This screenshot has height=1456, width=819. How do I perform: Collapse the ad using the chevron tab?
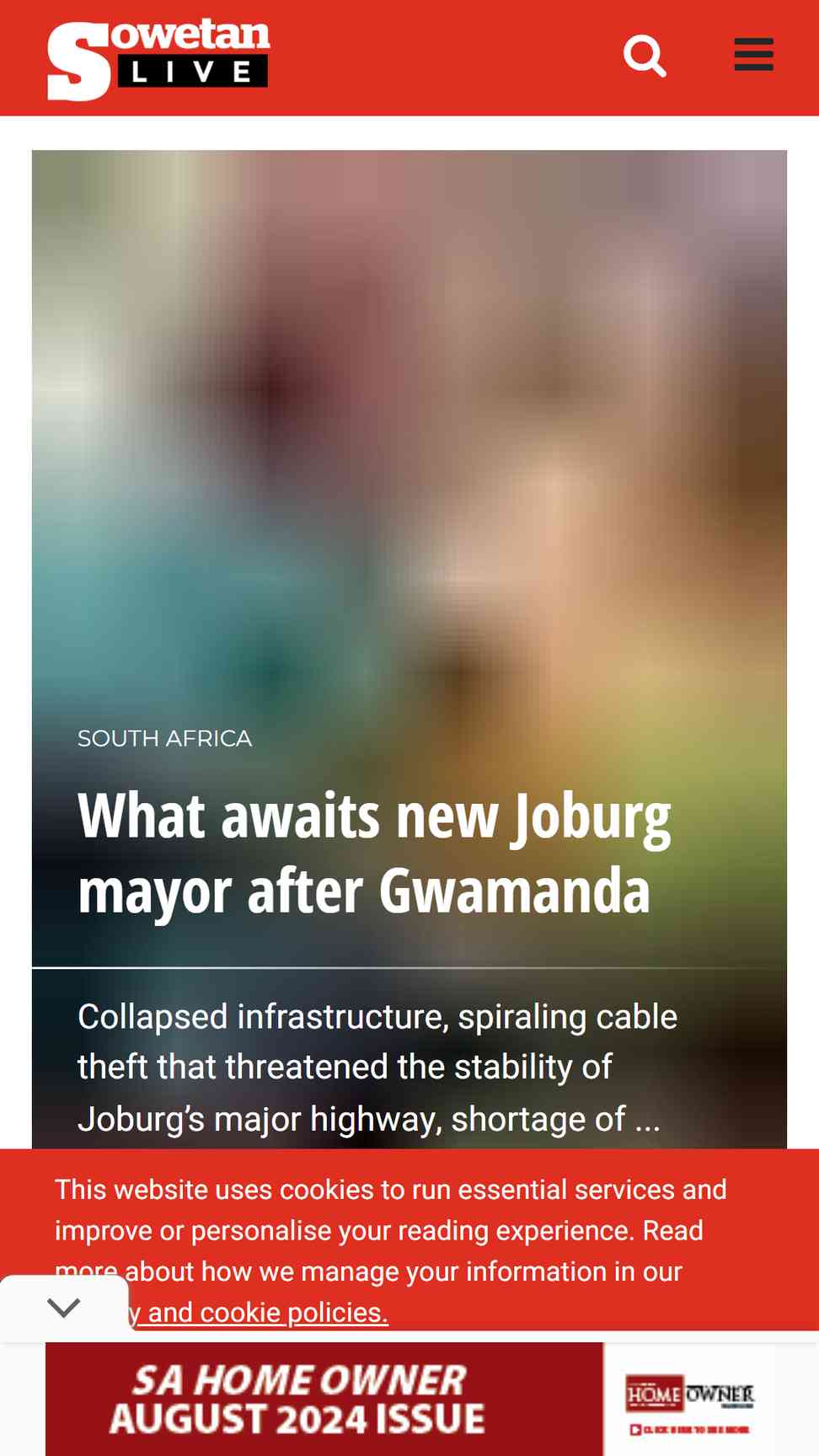coord(63,1308)
